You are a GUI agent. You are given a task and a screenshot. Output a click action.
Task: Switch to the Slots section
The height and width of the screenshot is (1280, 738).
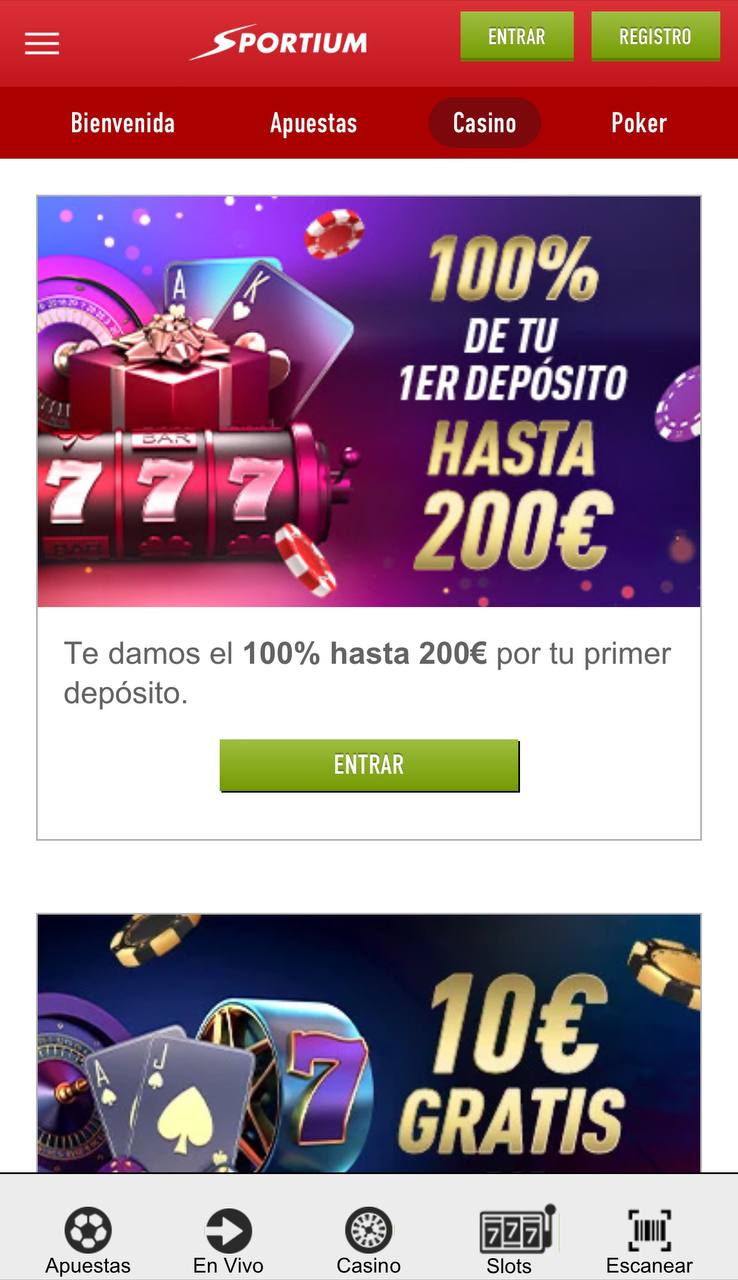(509, 1241)
